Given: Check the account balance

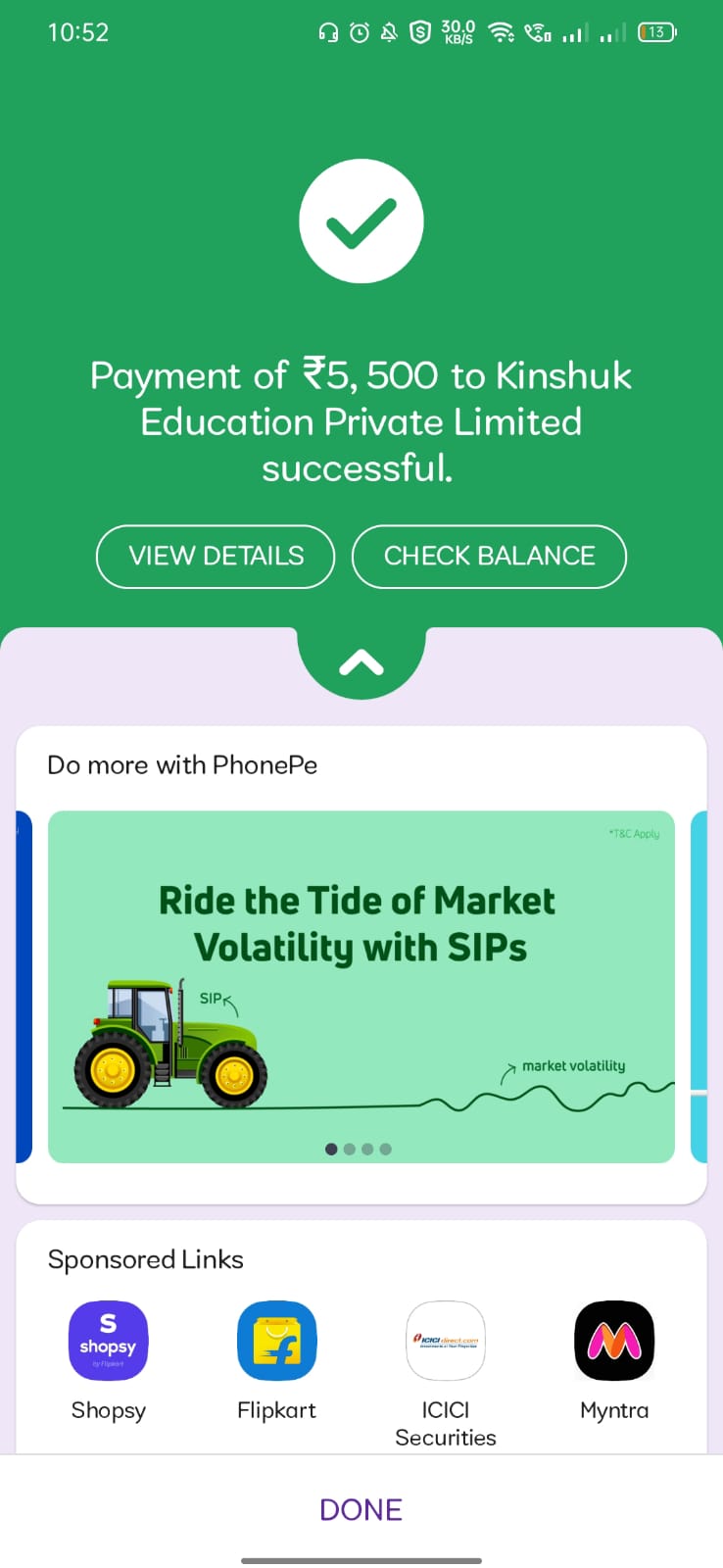Looking at the screenshot, I should point(489,557).
